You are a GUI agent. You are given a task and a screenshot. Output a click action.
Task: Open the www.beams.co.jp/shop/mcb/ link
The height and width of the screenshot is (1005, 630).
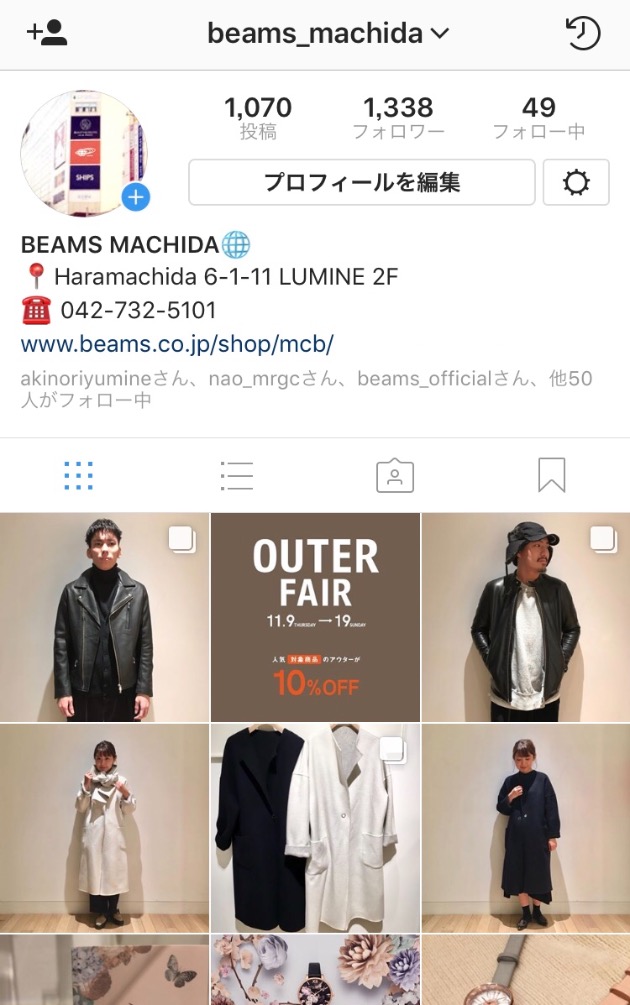177,344
